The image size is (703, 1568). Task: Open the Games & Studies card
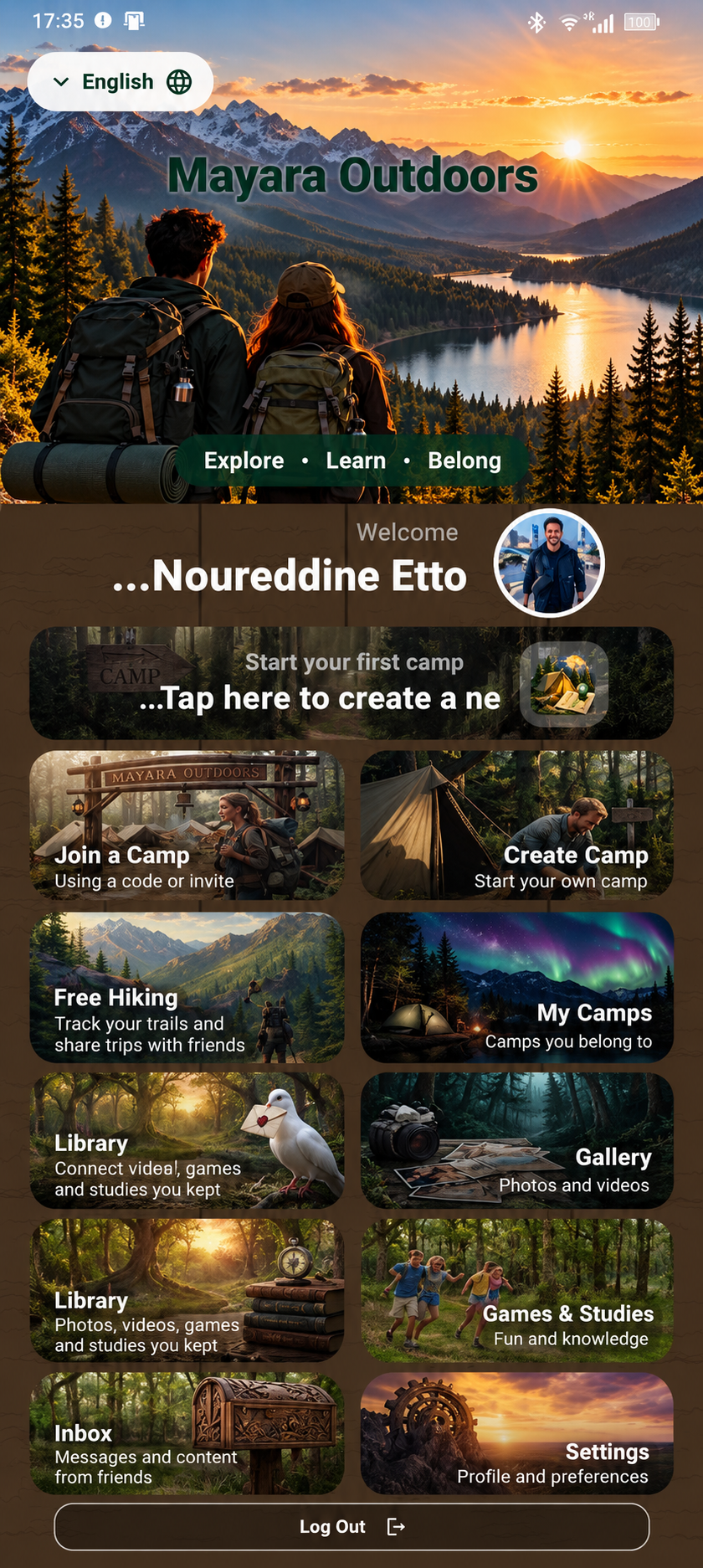point(516,1290)
